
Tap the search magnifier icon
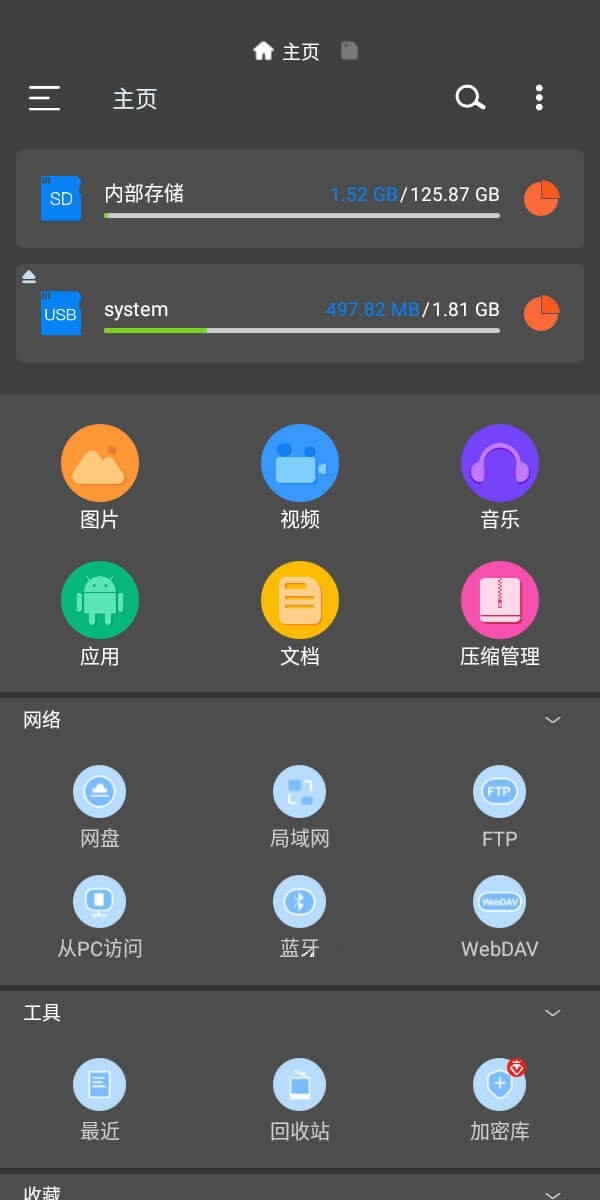point(470,98)
